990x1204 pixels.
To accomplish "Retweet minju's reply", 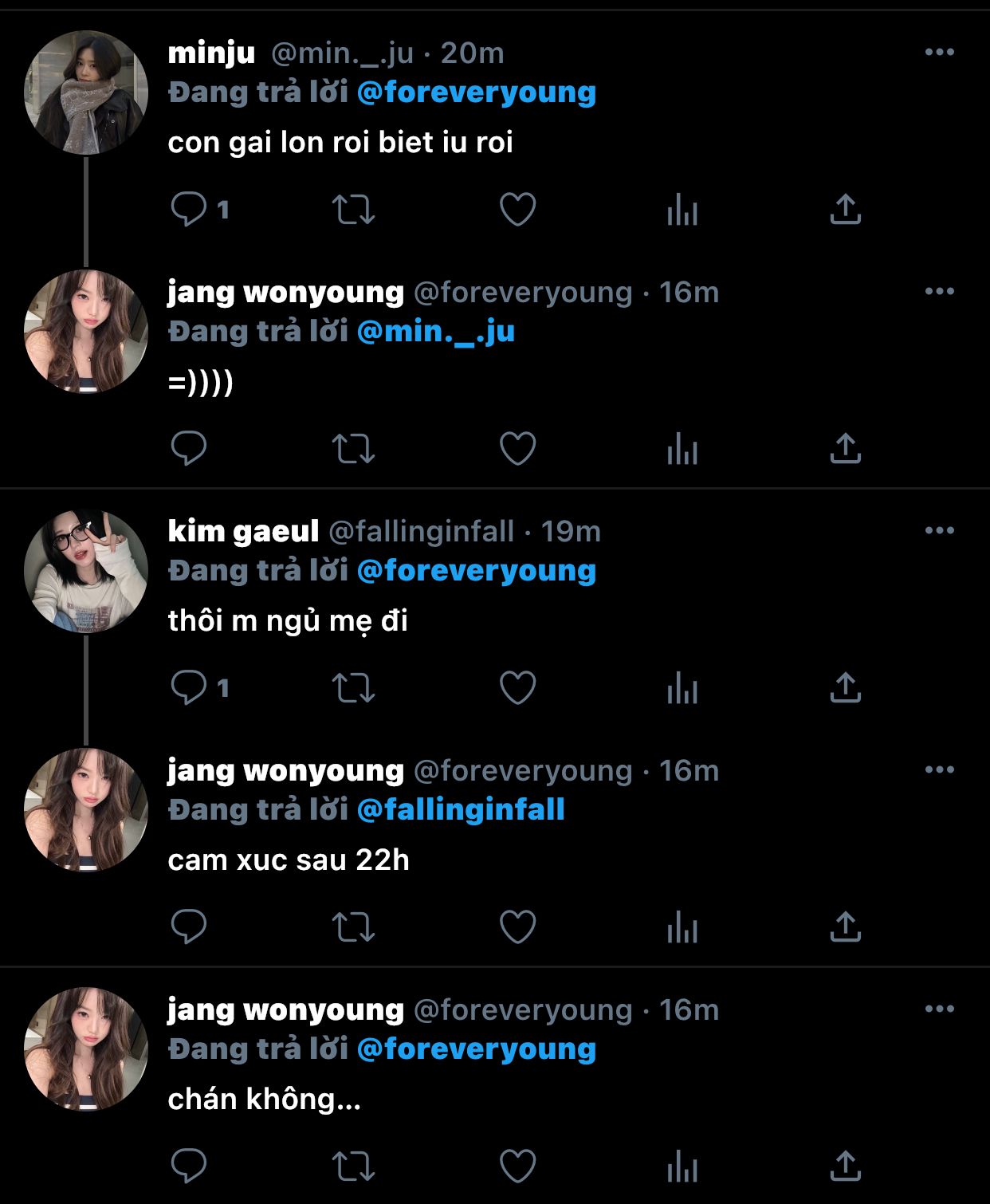I will pos(353,210).
